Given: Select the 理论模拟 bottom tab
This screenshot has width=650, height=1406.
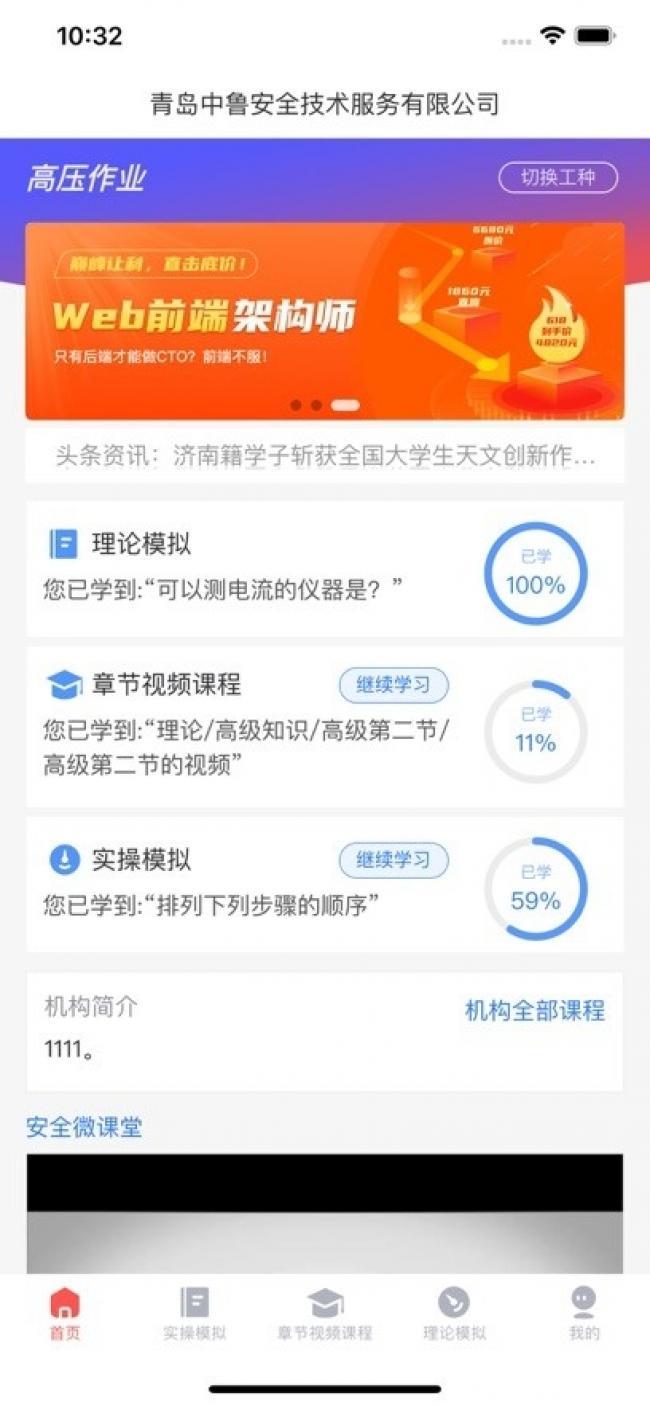Looking at the screenshot, I should (455, 1314).
